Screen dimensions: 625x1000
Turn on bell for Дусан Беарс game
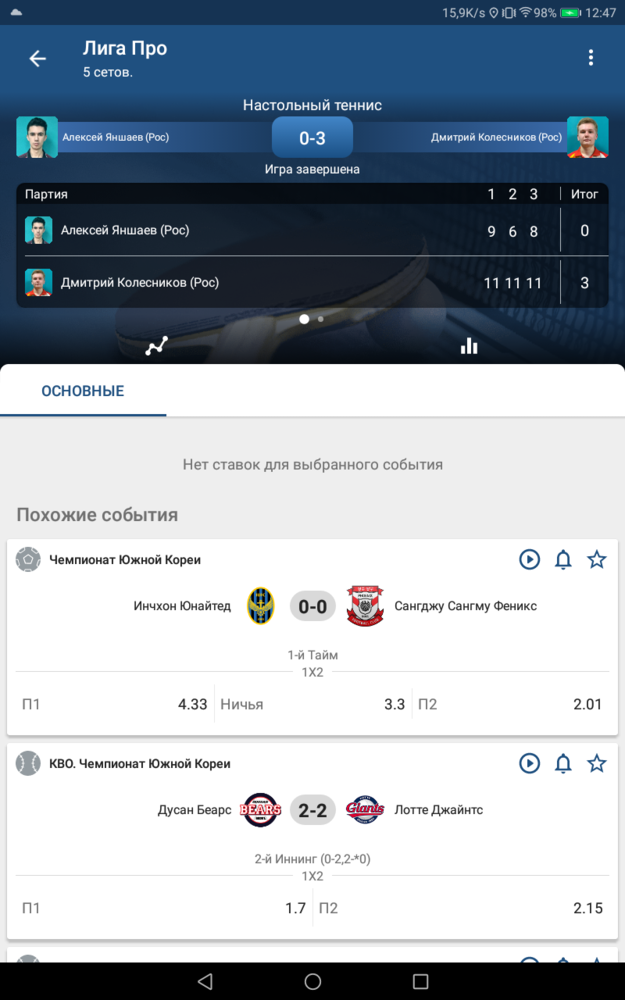coord(563,763)
